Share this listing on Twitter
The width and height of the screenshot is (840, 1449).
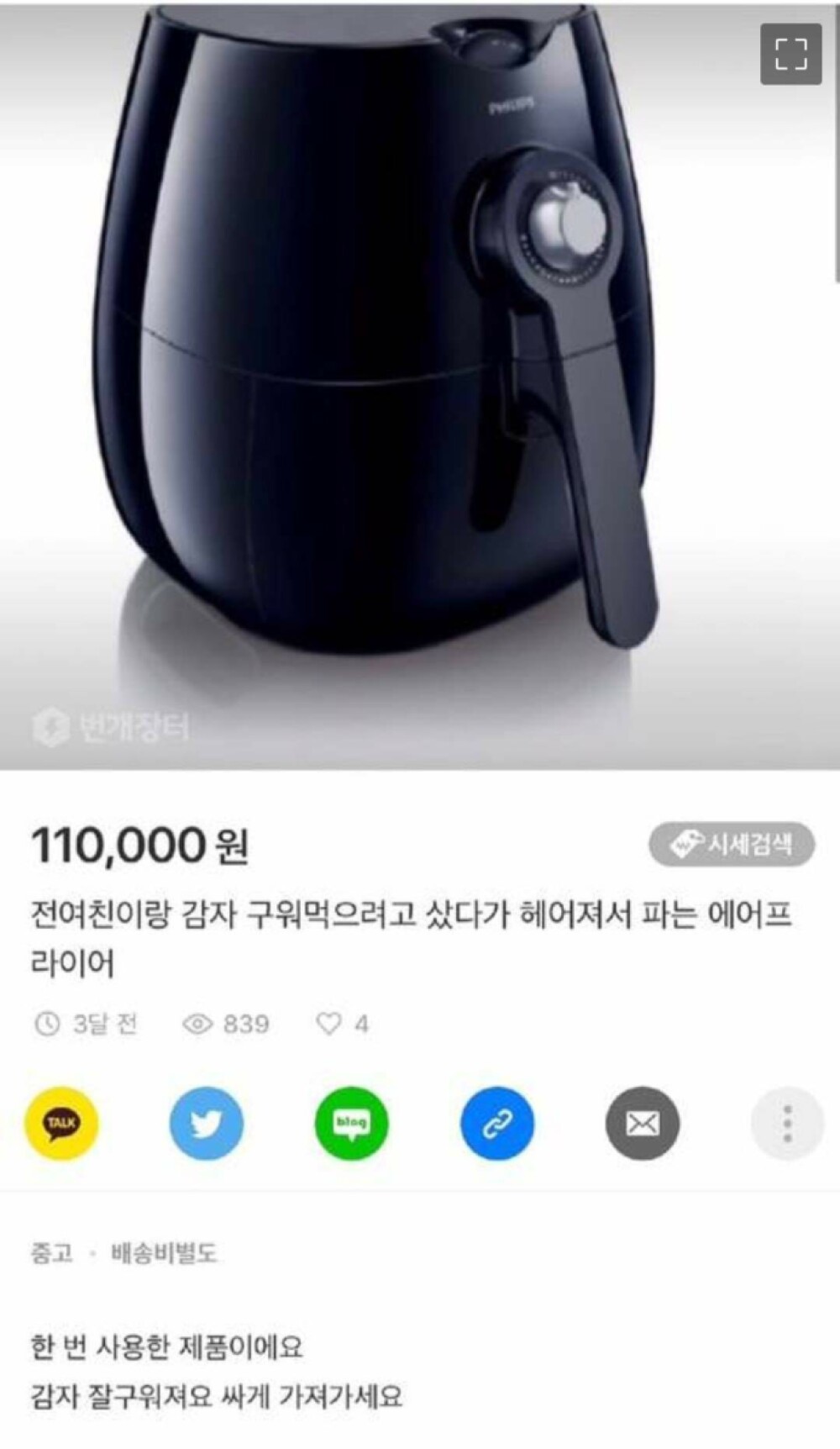206,1123
